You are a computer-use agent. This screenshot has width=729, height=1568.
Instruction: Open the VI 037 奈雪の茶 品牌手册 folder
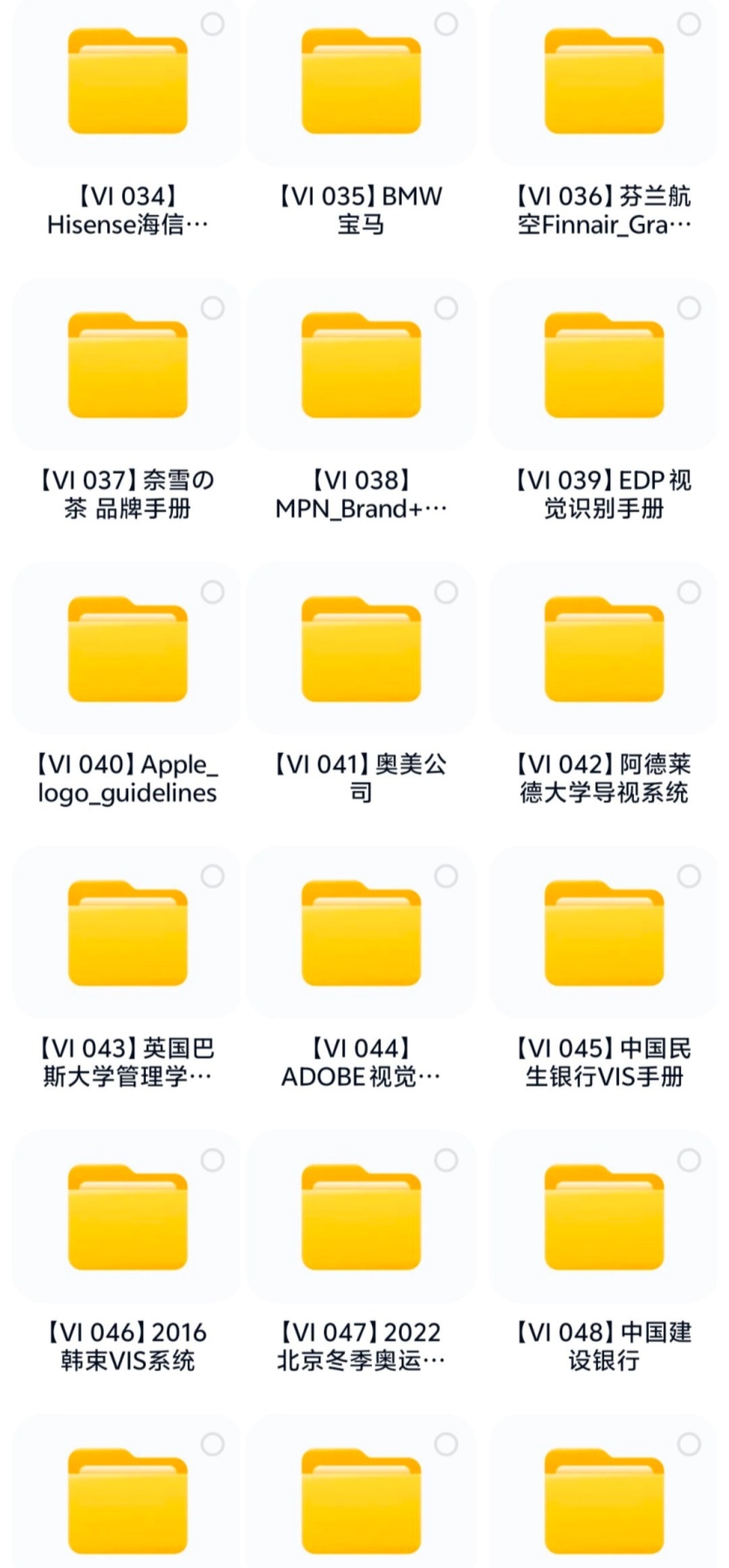pos(128,365)
